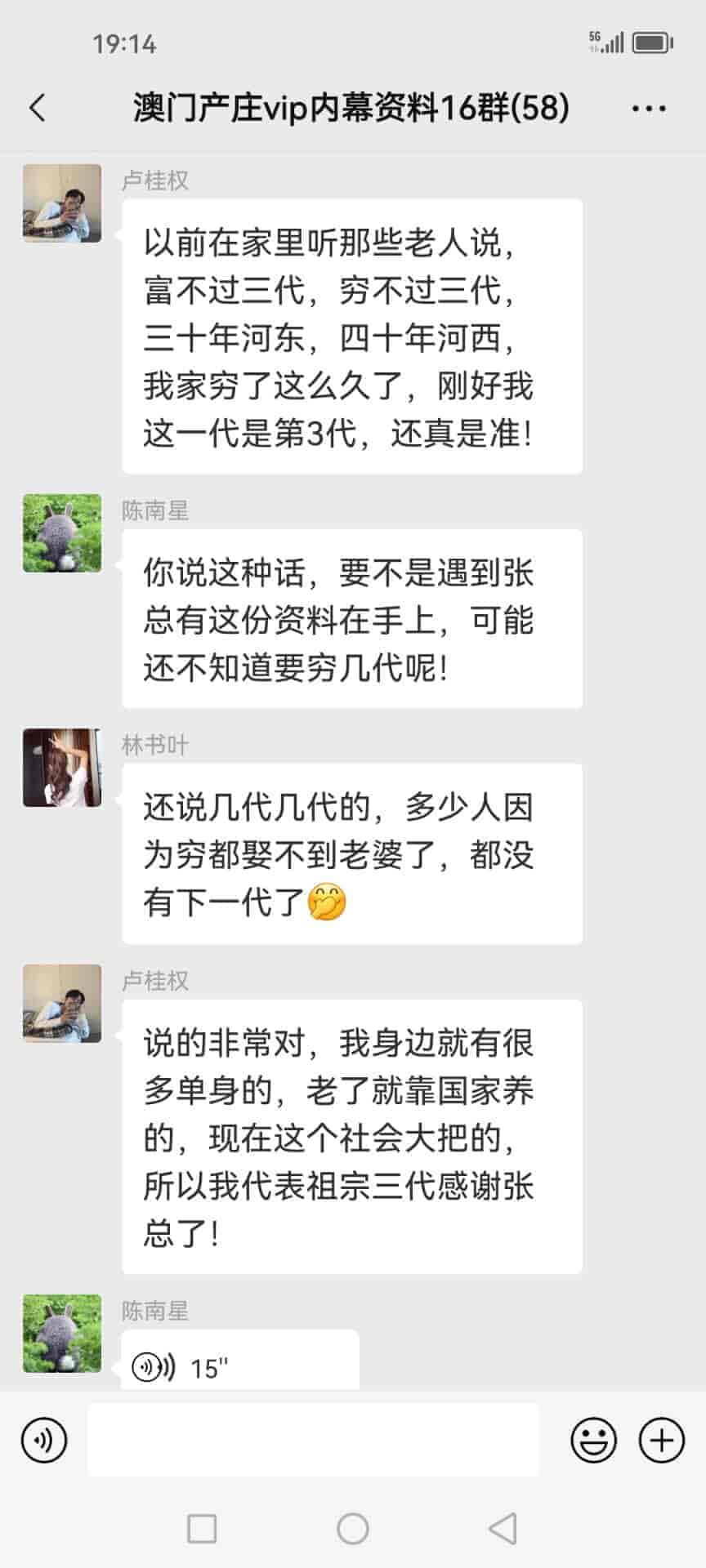Viewport: 706px width, 1568px height.
Task: Open the plus attachment menu
Action: (x=661, y=1440)
